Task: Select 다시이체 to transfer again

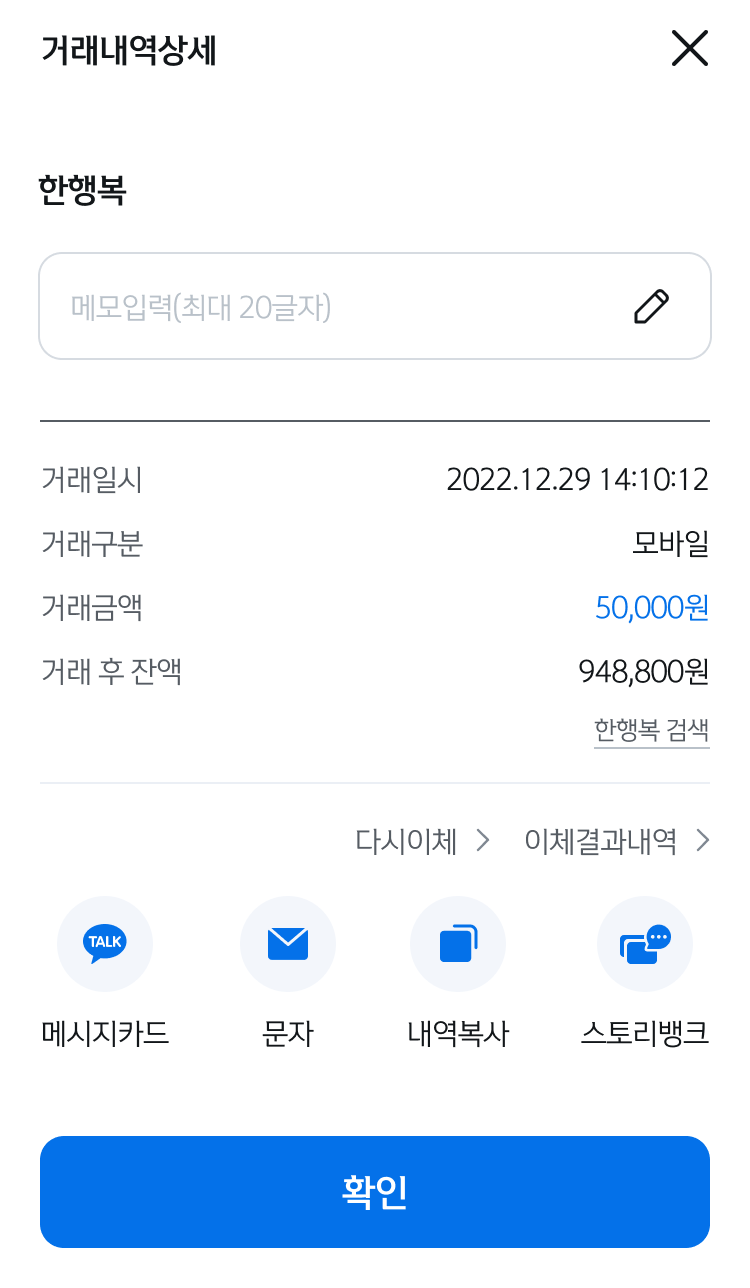Action: point(423,842)
